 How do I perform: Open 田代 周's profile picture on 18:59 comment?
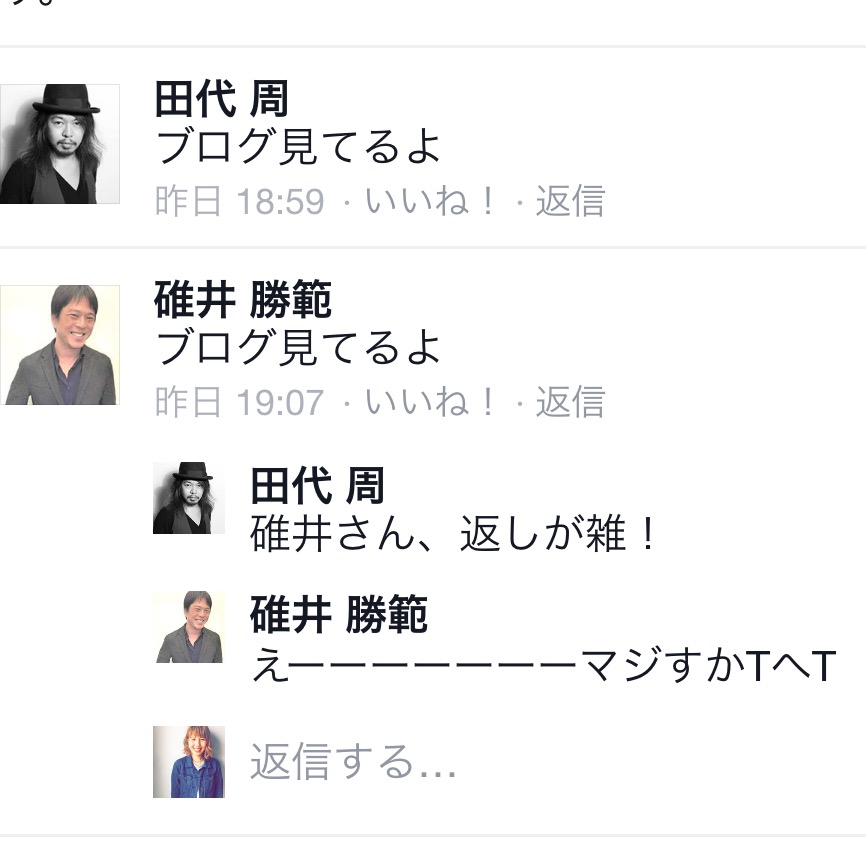tap(60, 144)
